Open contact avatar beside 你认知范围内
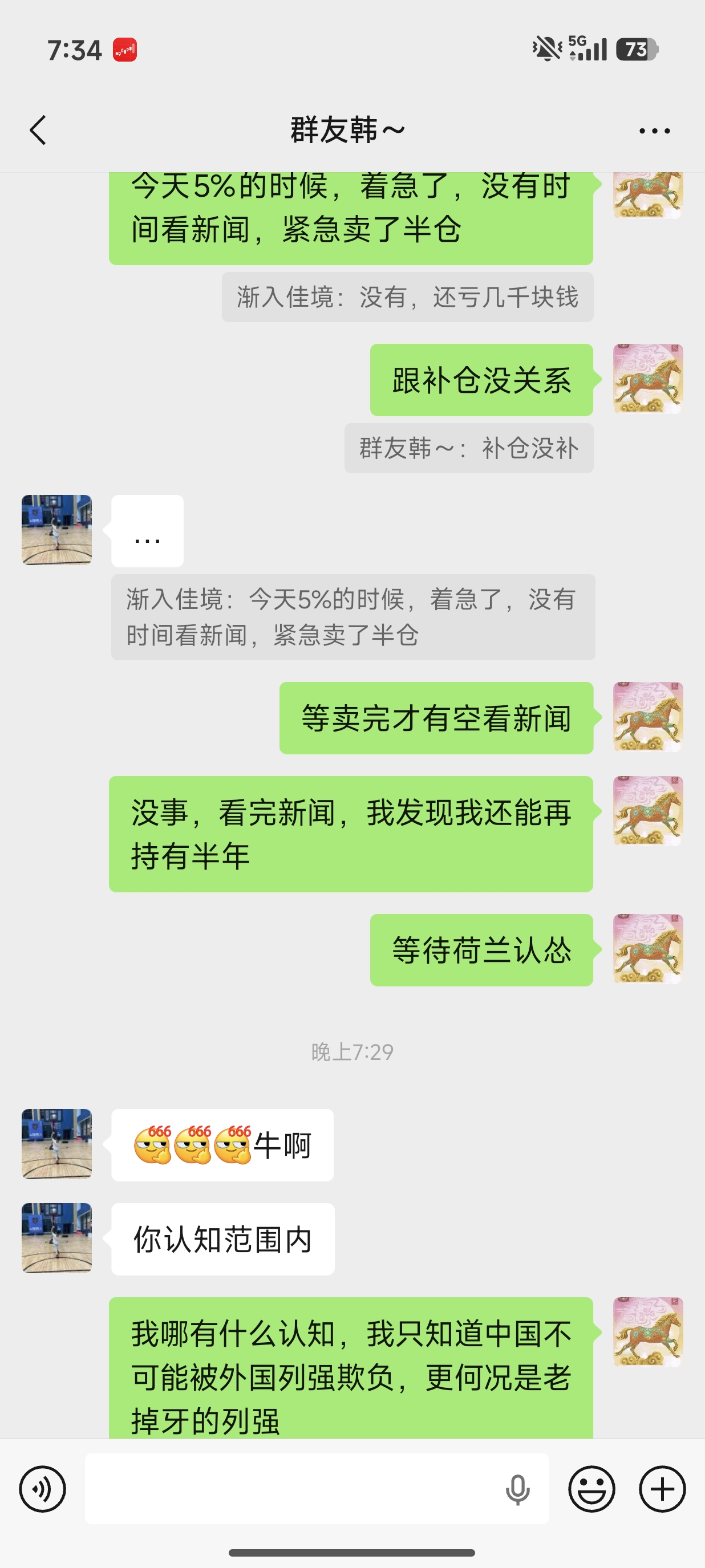Image resolution: width=705 pixels, height=1568 pixels. (x=56, y=1237)
